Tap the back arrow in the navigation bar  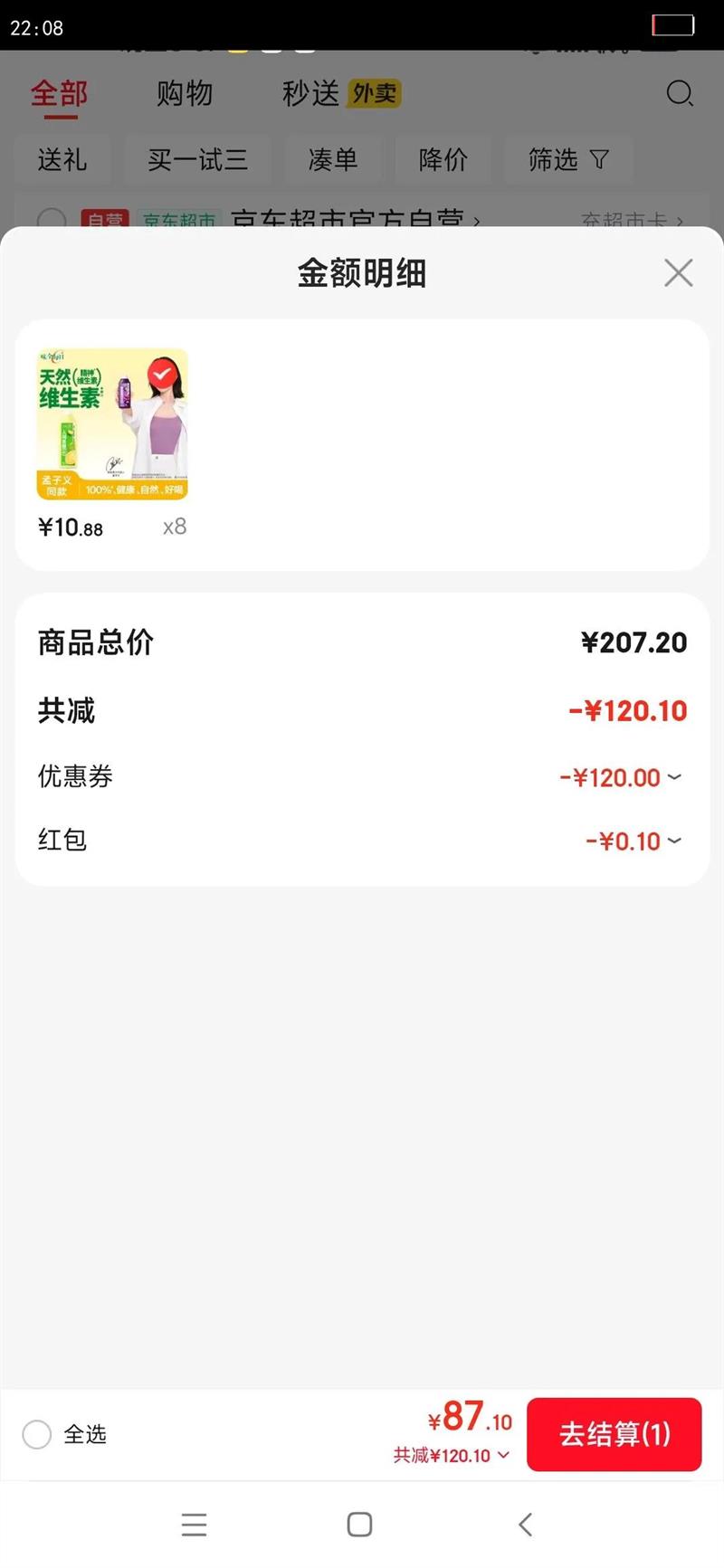[525, 1525]
